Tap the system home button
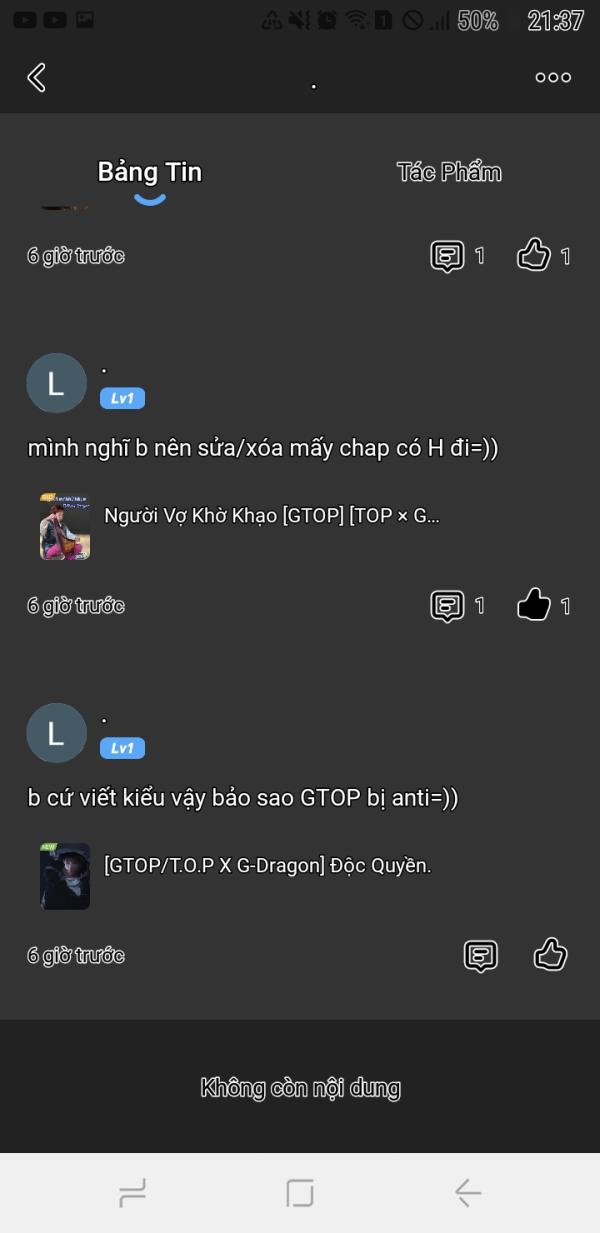The image size is (600, 1233). pos(300,1192)
